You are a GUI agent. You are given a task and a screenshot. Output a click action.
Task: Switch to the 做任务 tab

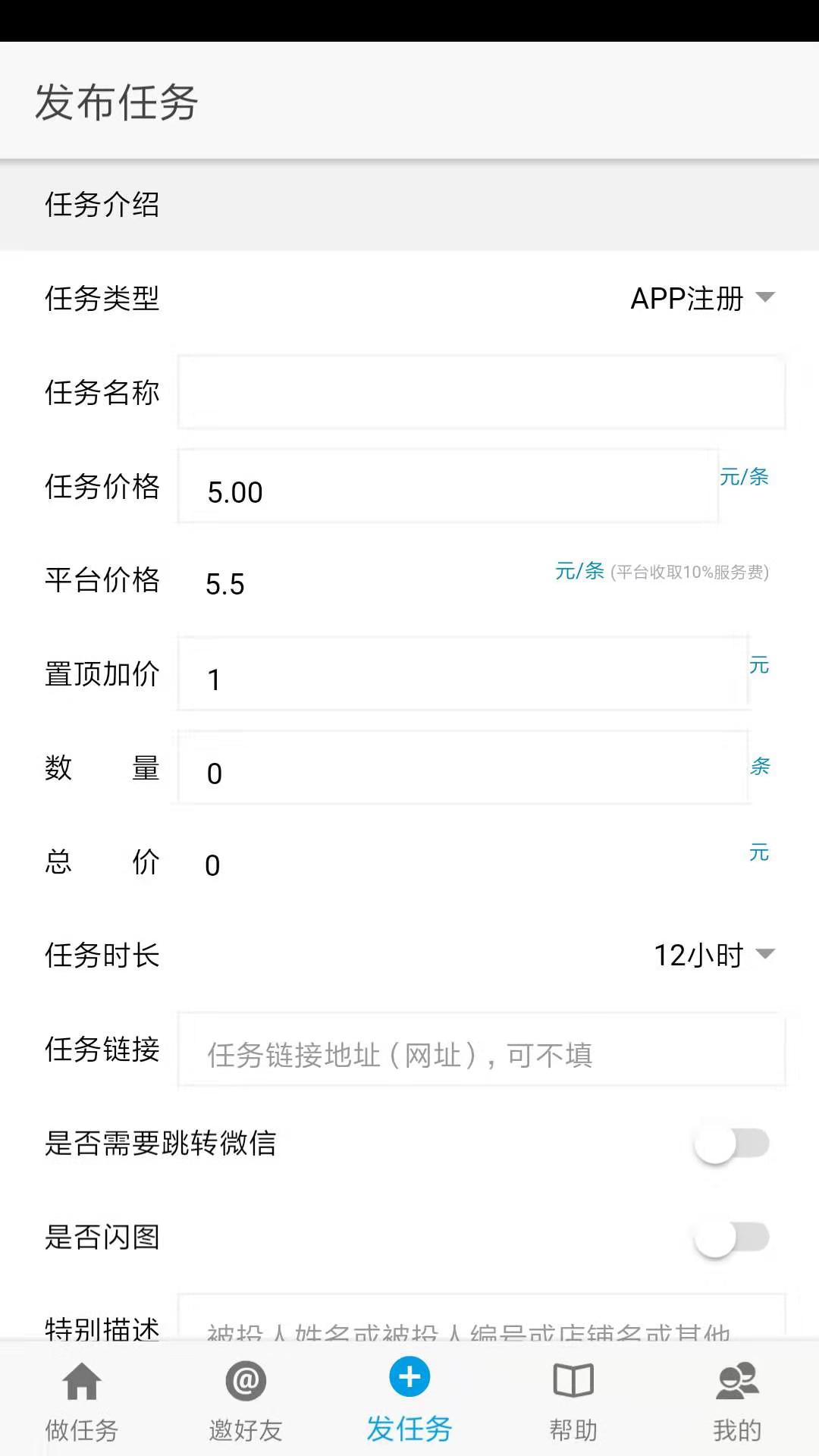pyautogui.click(x=82, y=1401)
